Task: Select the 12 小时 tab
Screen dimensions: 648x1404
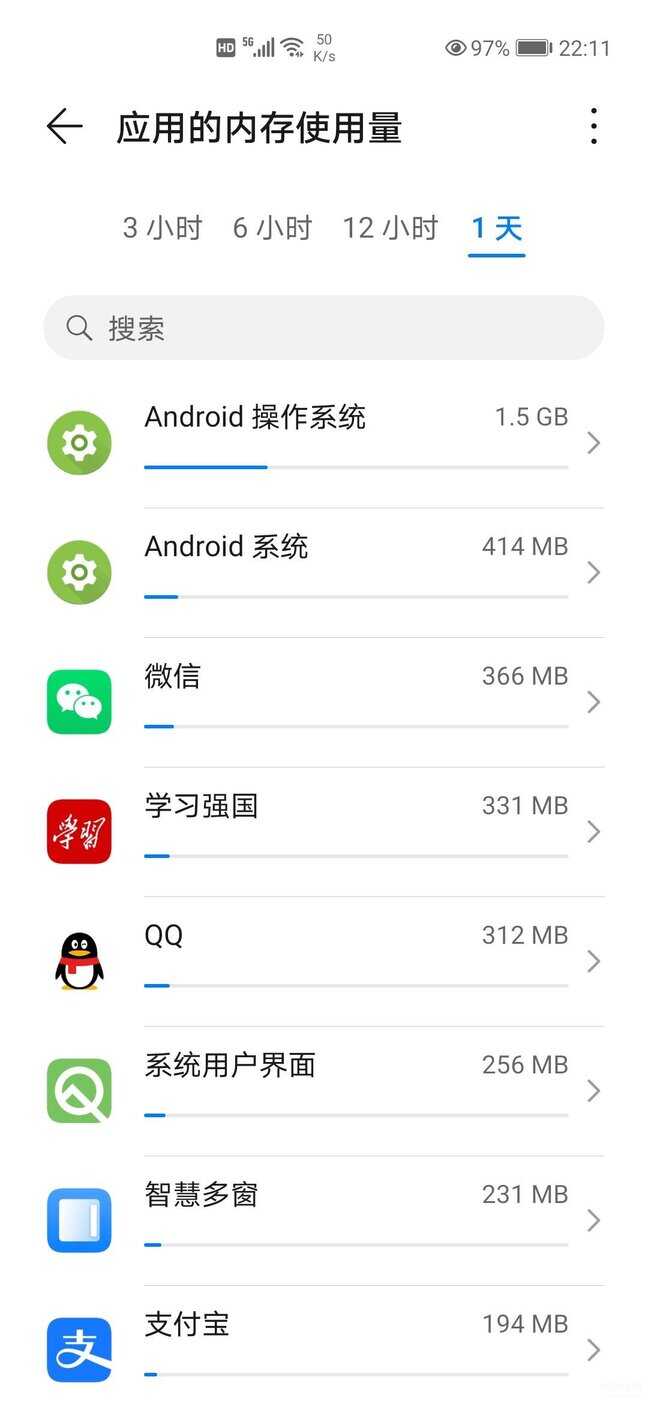Action: click(390, 228)
